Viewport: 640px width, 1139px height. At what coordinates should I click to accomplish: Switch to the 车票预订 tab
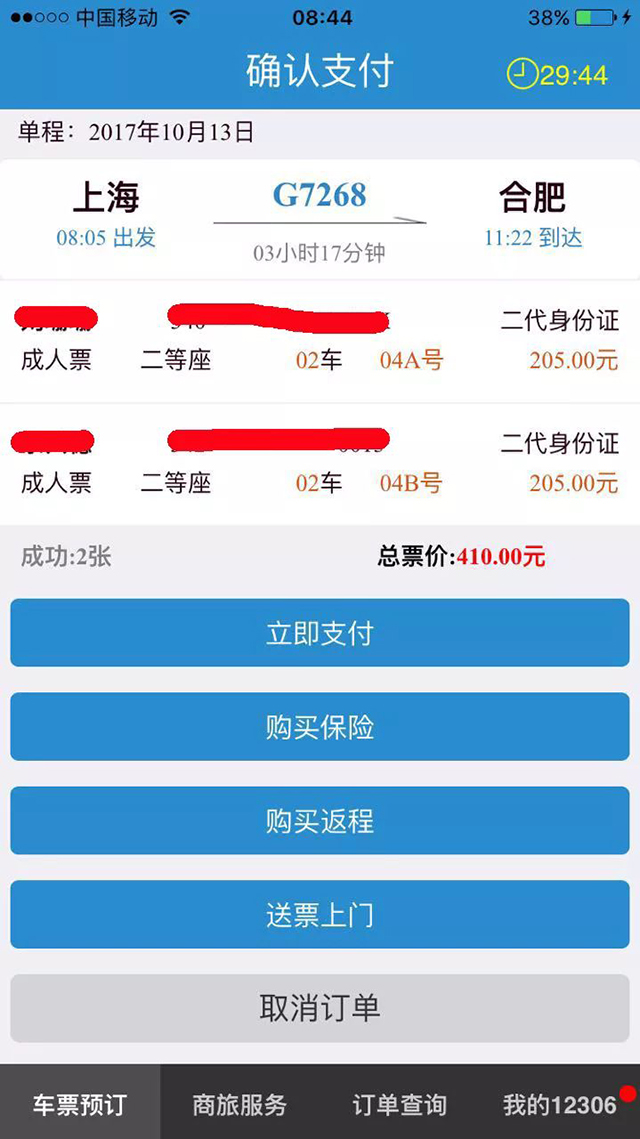pos(80,1104)
